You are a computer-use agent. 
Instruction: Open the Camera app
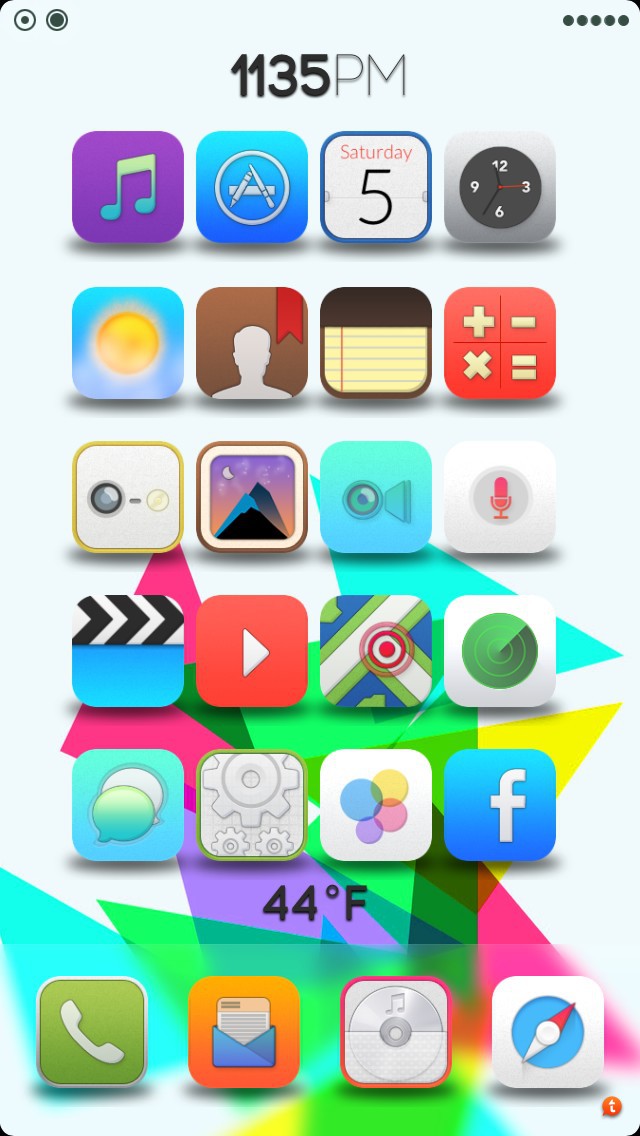128,497
